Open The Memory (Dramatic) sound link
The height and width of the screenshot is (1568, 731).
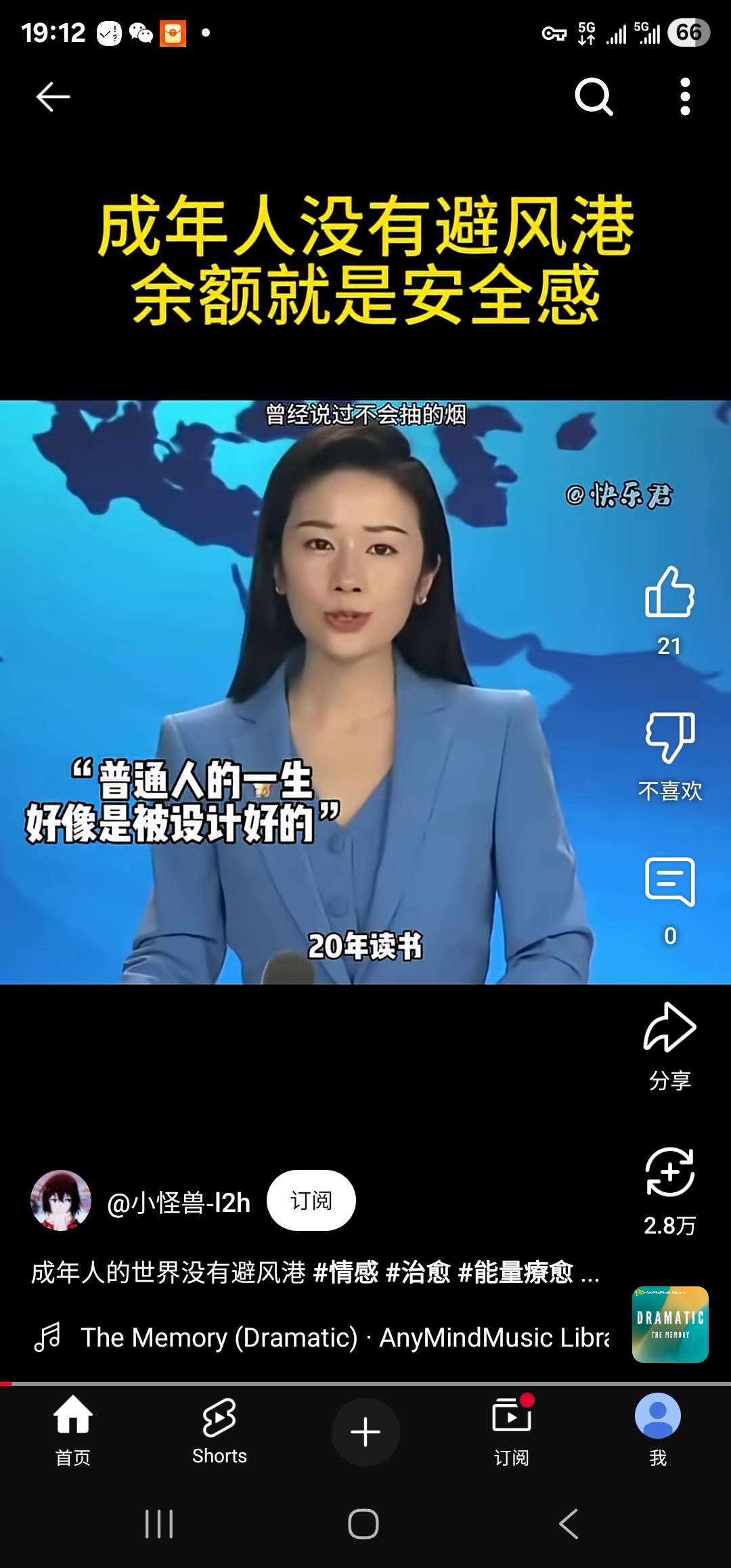[344, 1337]
